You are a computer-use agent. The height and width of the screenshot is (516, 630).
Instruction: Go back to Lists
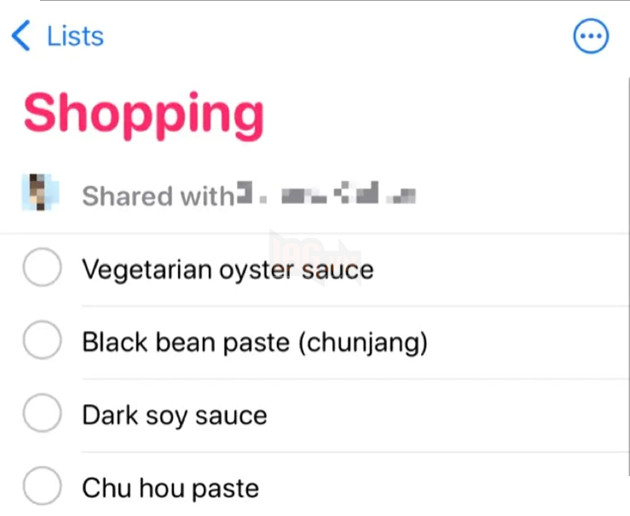[x=58, y=37]
